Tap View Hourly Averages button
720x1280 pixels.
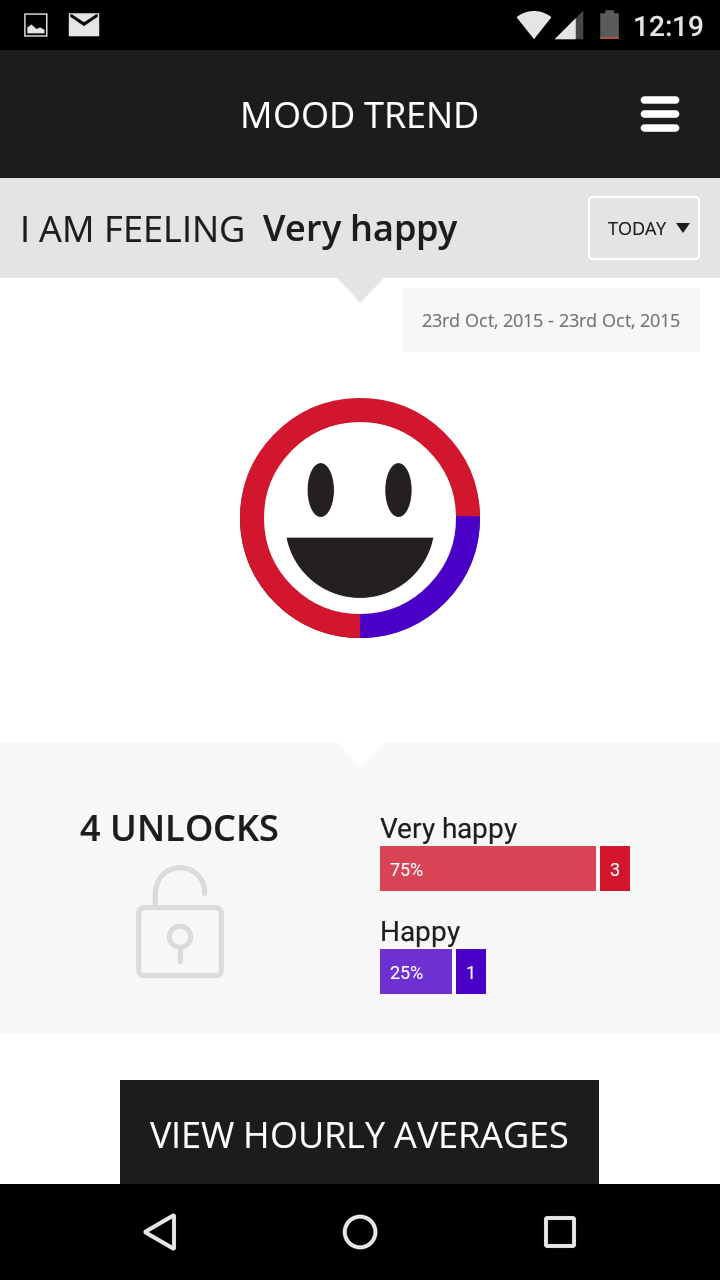pos(359,1134)
